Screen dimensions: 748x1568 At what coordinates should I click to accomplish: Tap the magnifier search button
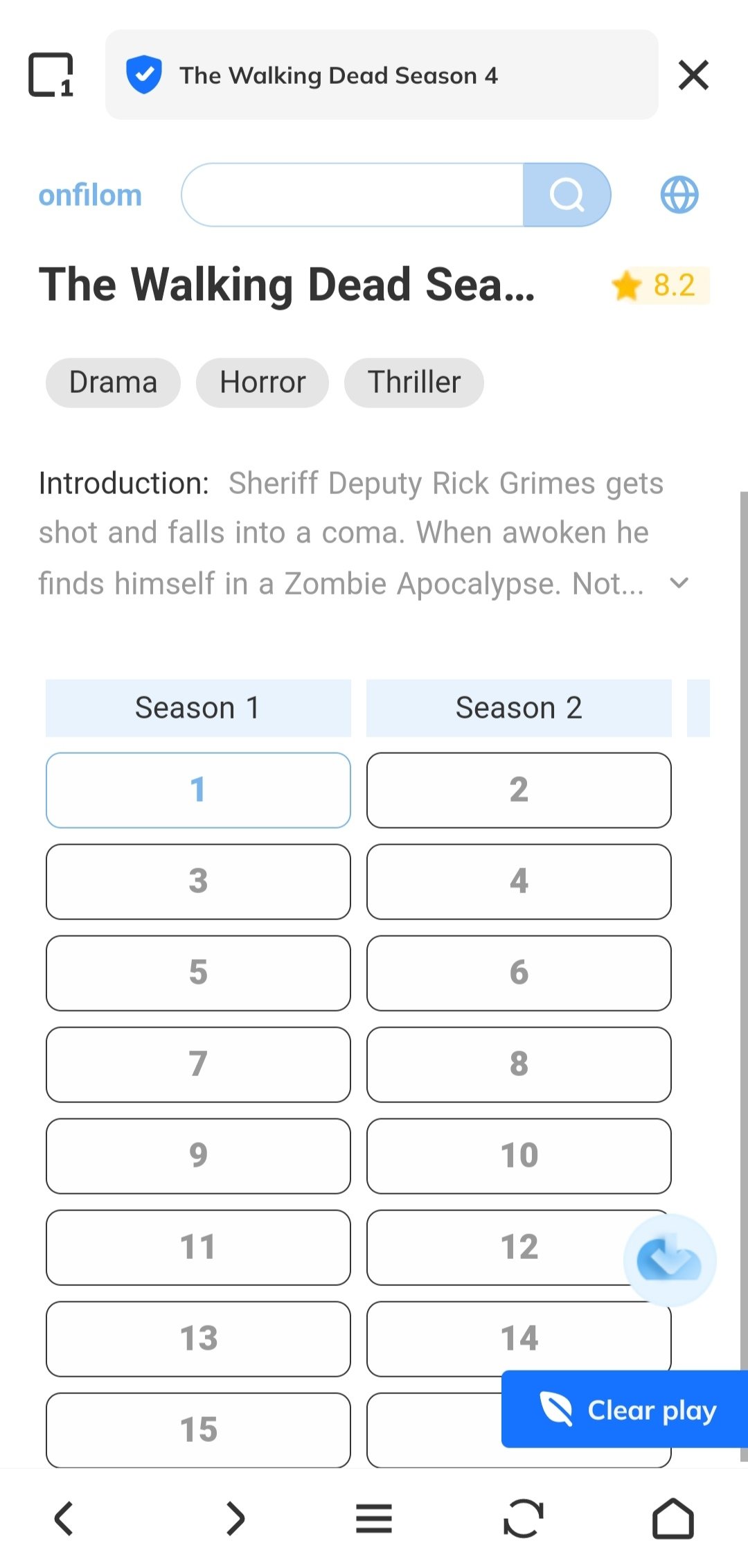point(567,195)
